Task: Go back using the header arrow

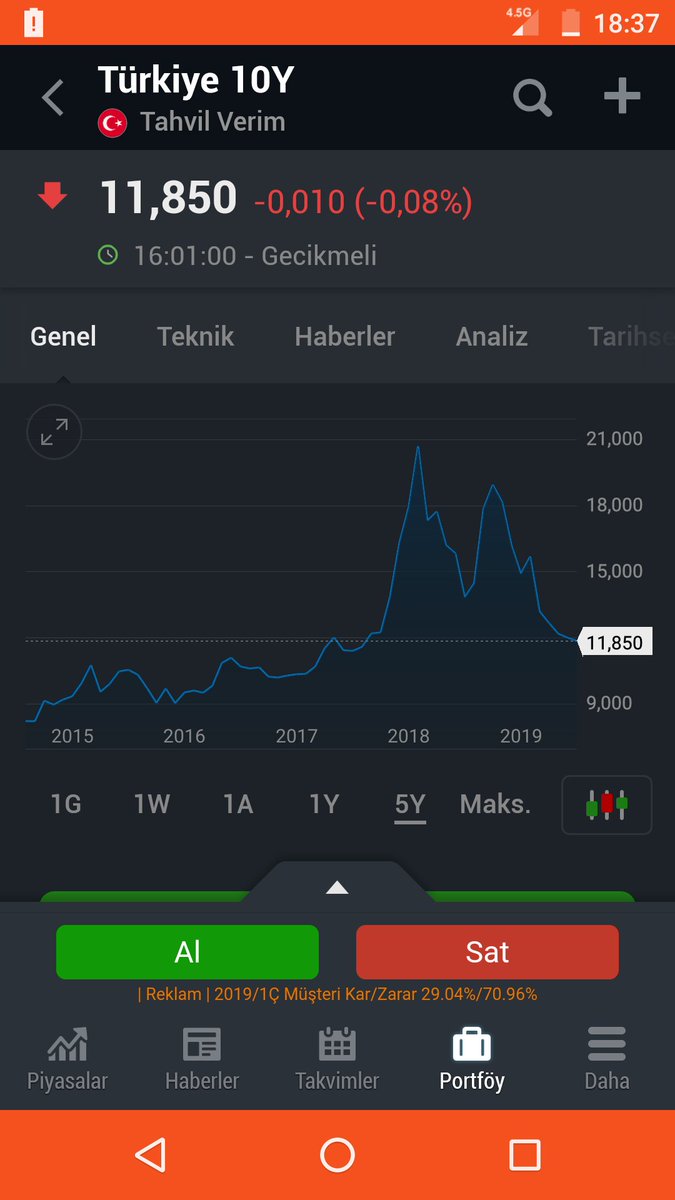Action: [x=53, y=98]
